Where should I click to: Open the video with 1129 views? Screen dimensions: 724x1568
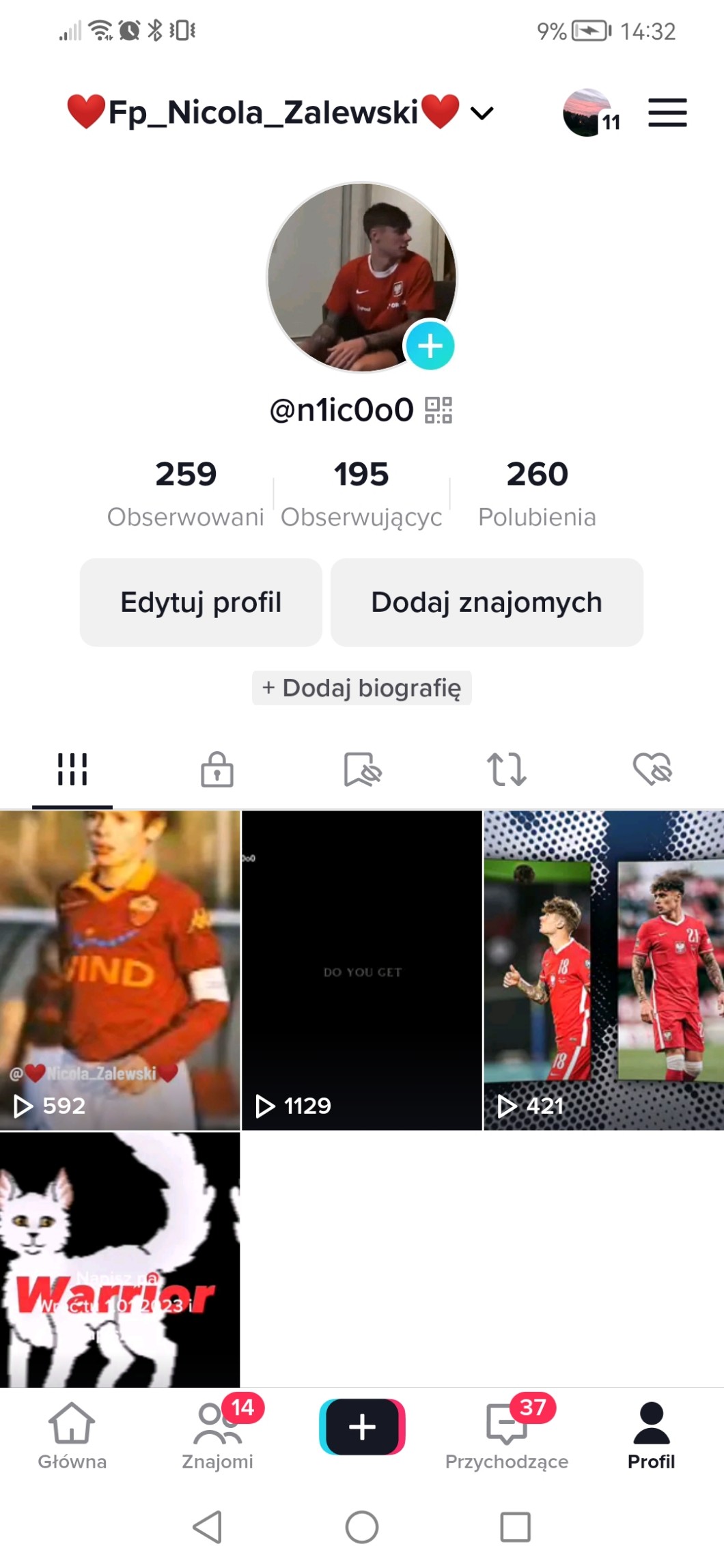click(362, 970)
